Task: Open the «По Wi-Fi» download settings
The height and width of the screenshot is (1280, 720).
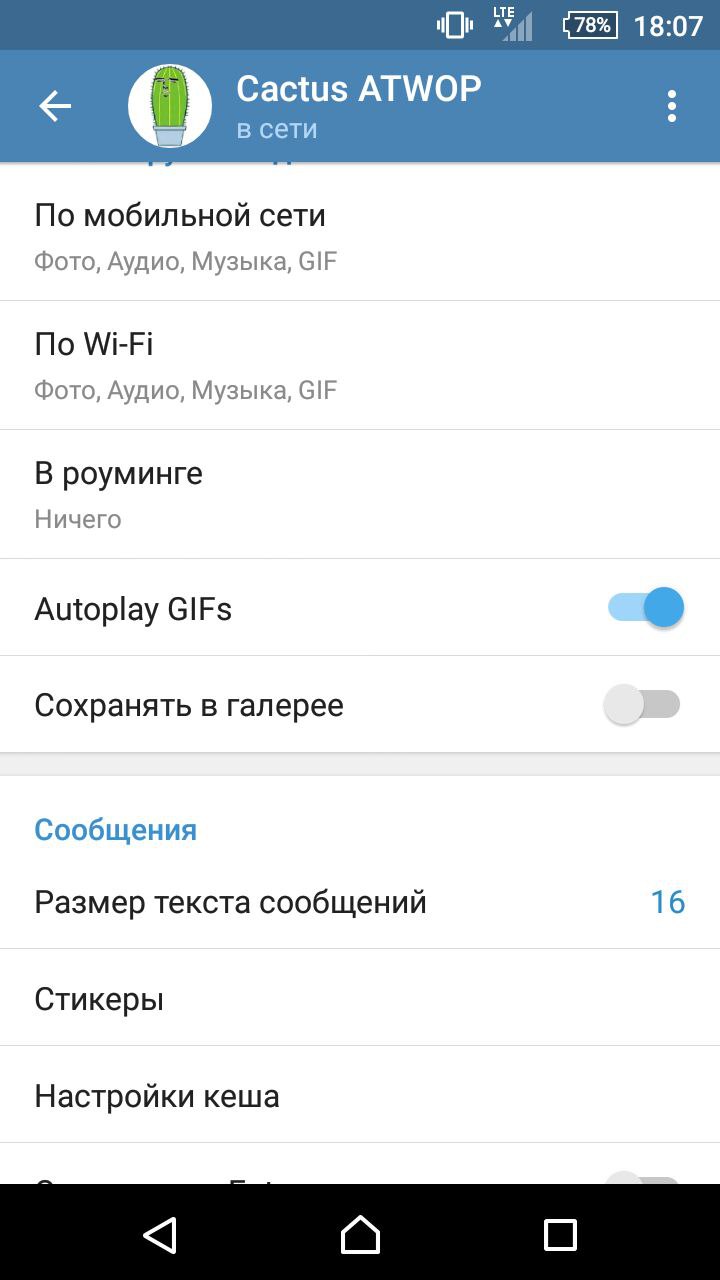Action: 360,365
